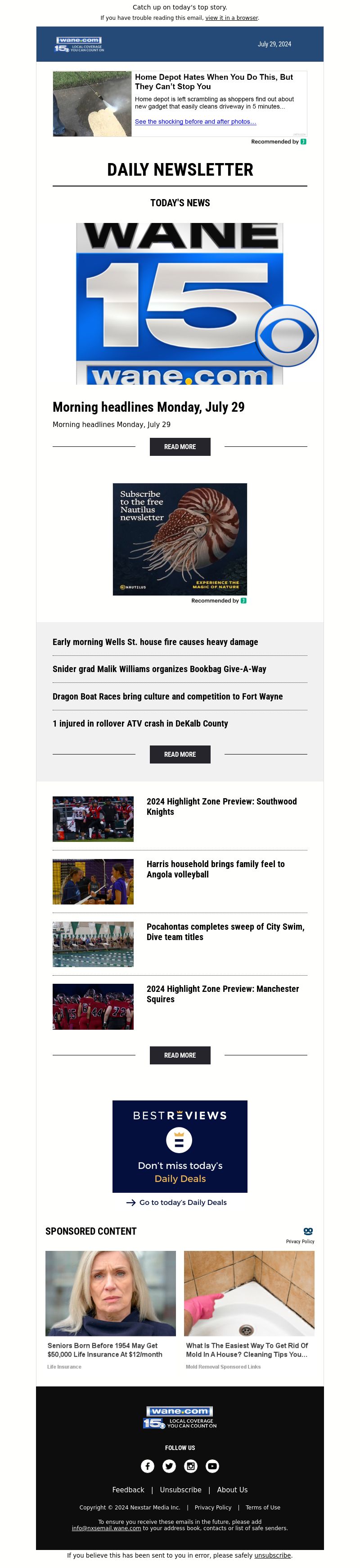Open the Angola volleyball Harris household story
360x1568 pixels.
coord(215,869)
